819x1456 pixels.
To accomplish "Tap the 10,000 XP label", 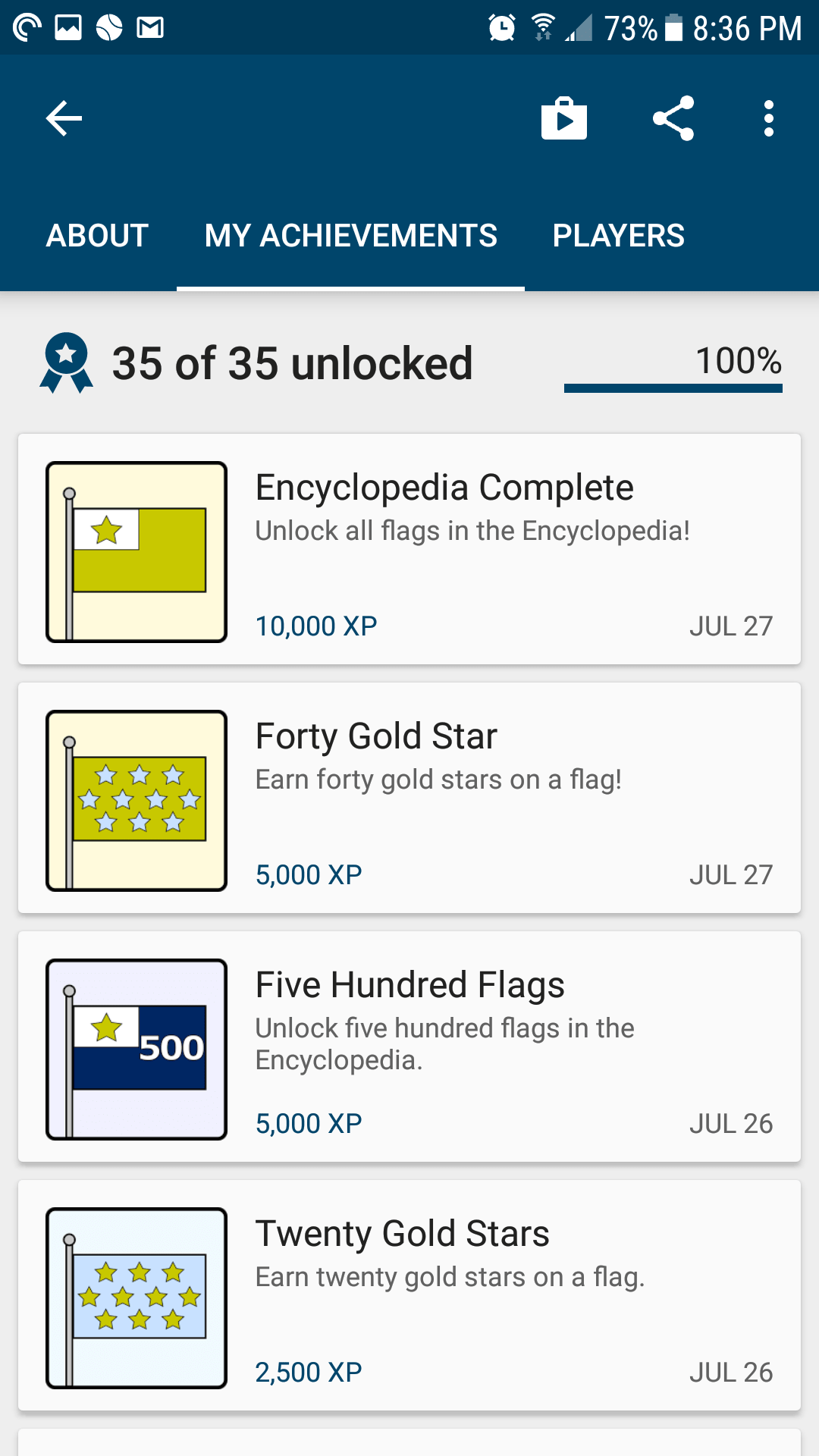I will tap(315, 626).
